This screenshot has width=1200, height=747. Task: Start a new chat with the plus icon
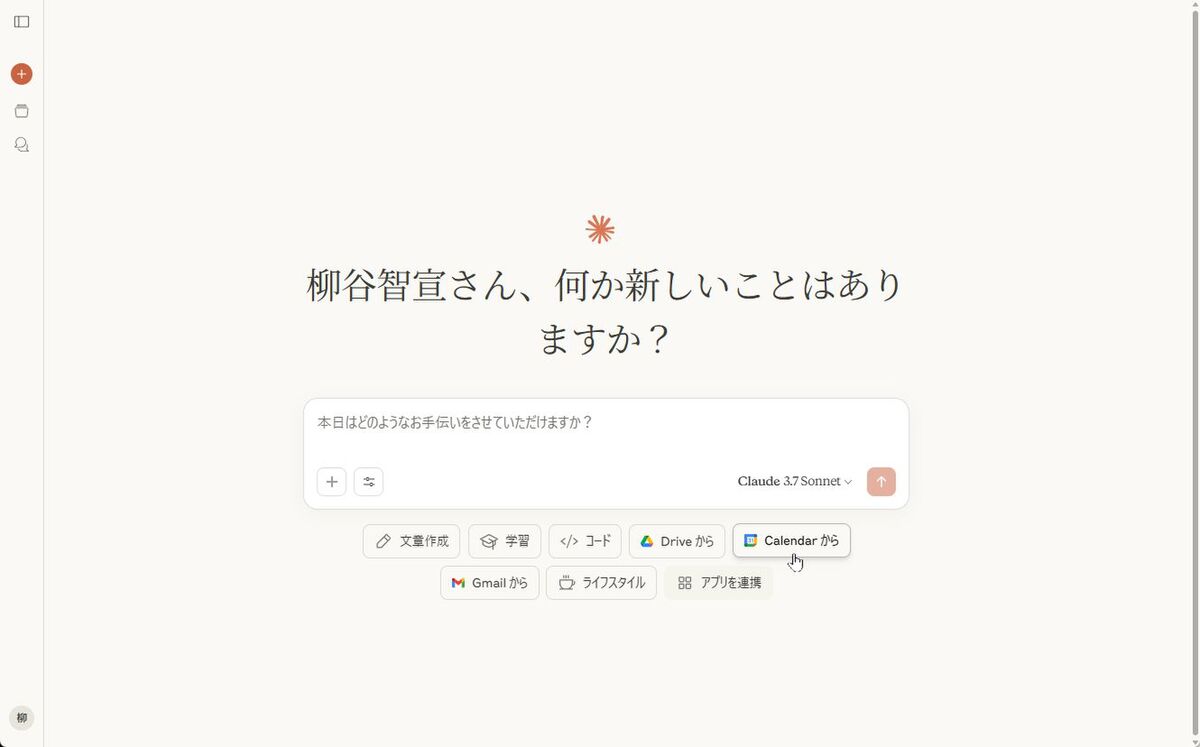pyautogui.click(x=21, y=74)
